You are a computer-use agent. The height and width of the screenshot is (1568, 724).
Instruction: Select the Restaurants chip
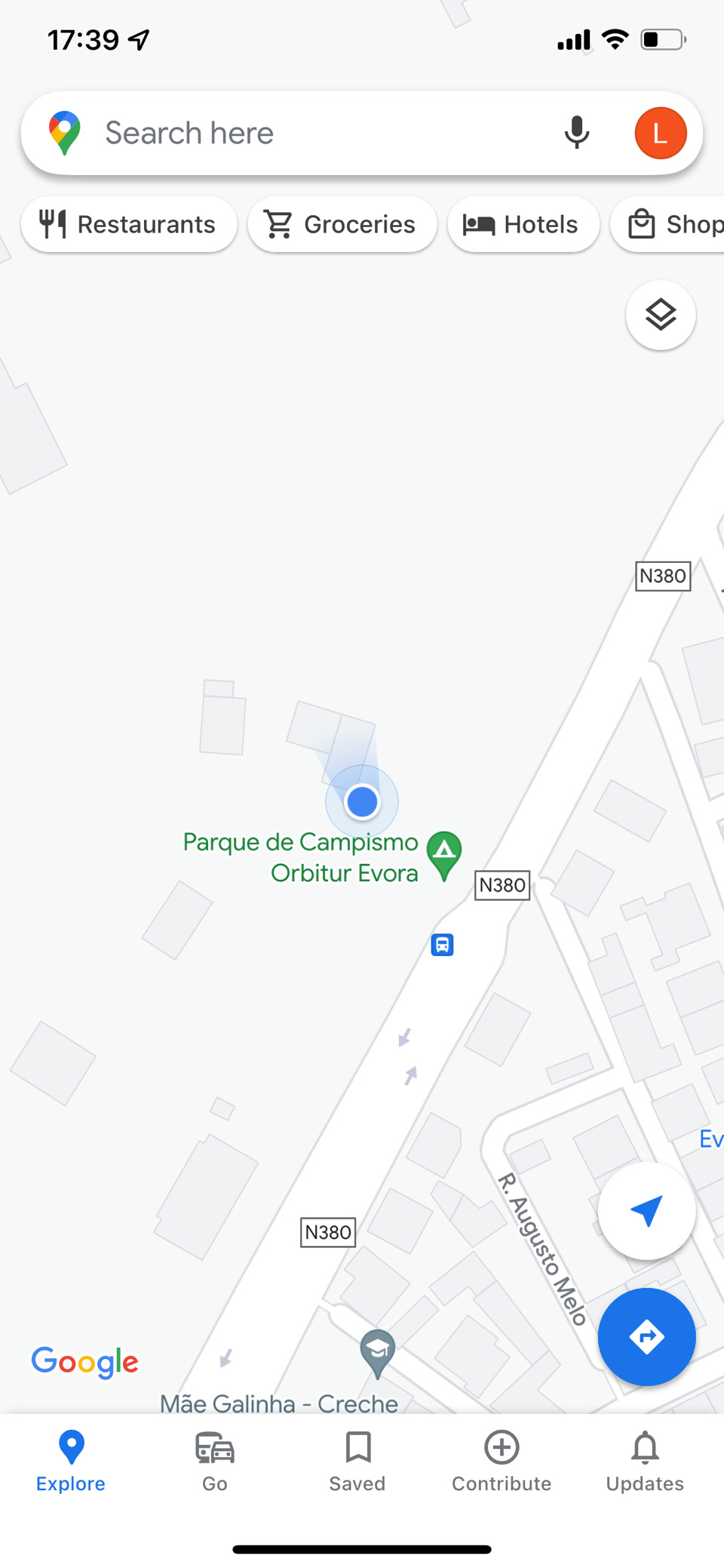(x=129, y=225)
